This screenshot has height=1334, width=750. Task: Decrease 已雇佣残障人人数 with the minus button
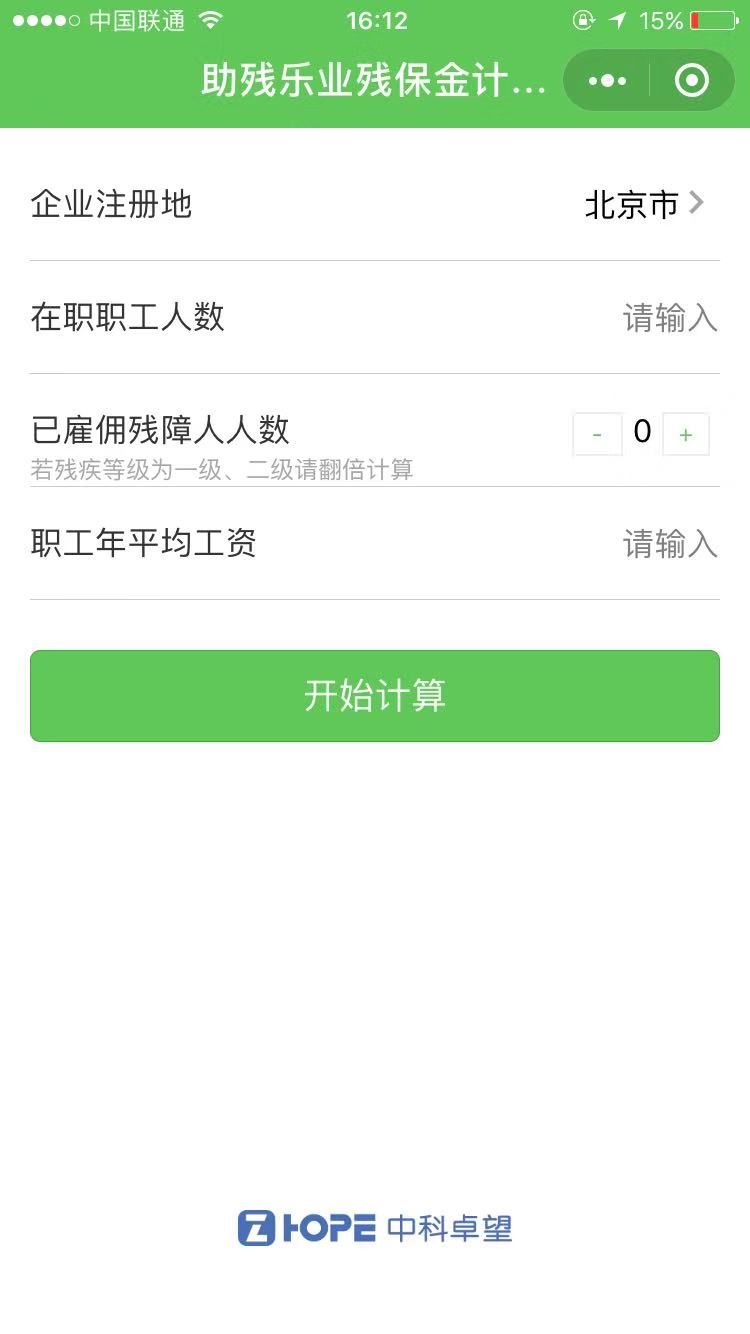point(597,434)
